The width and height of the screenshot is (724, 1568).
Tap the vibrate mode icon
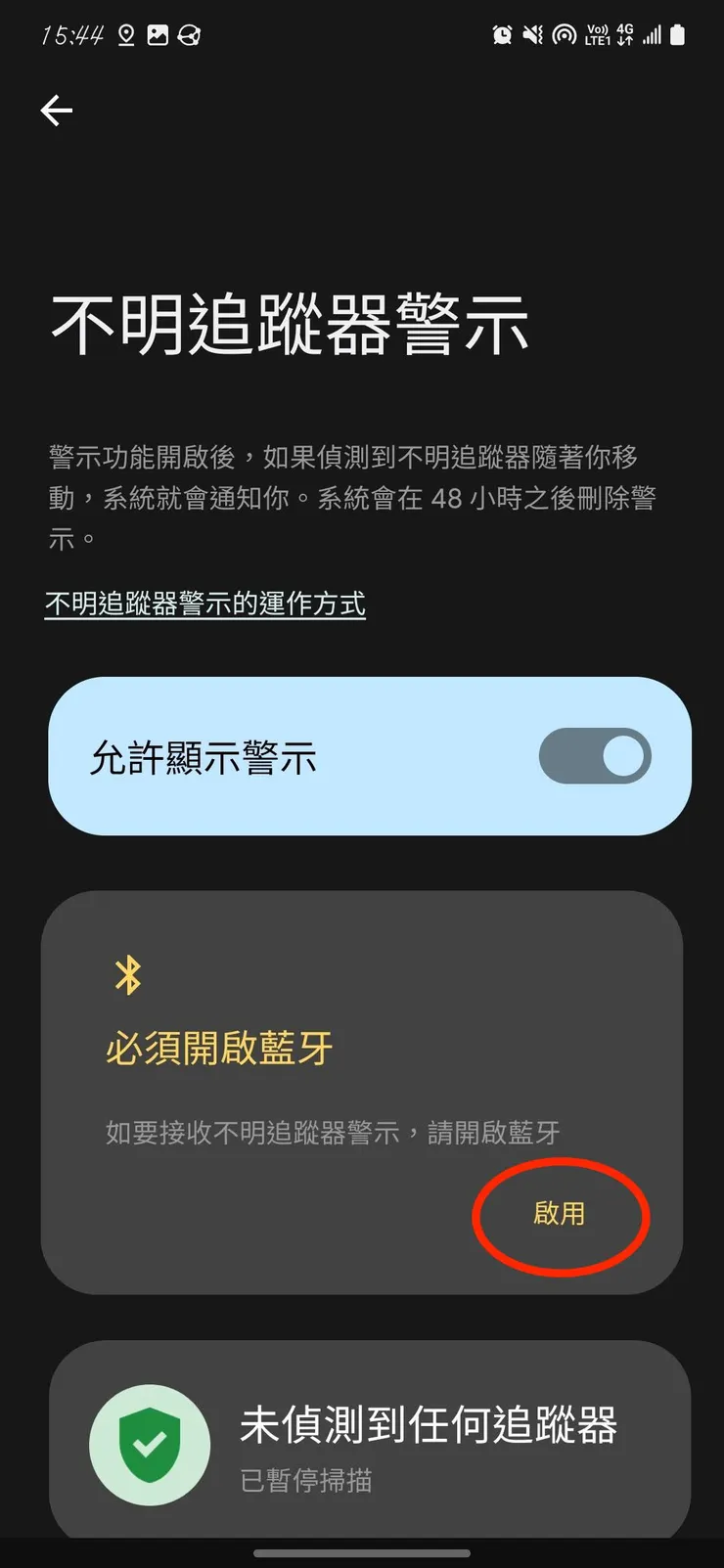532,34
